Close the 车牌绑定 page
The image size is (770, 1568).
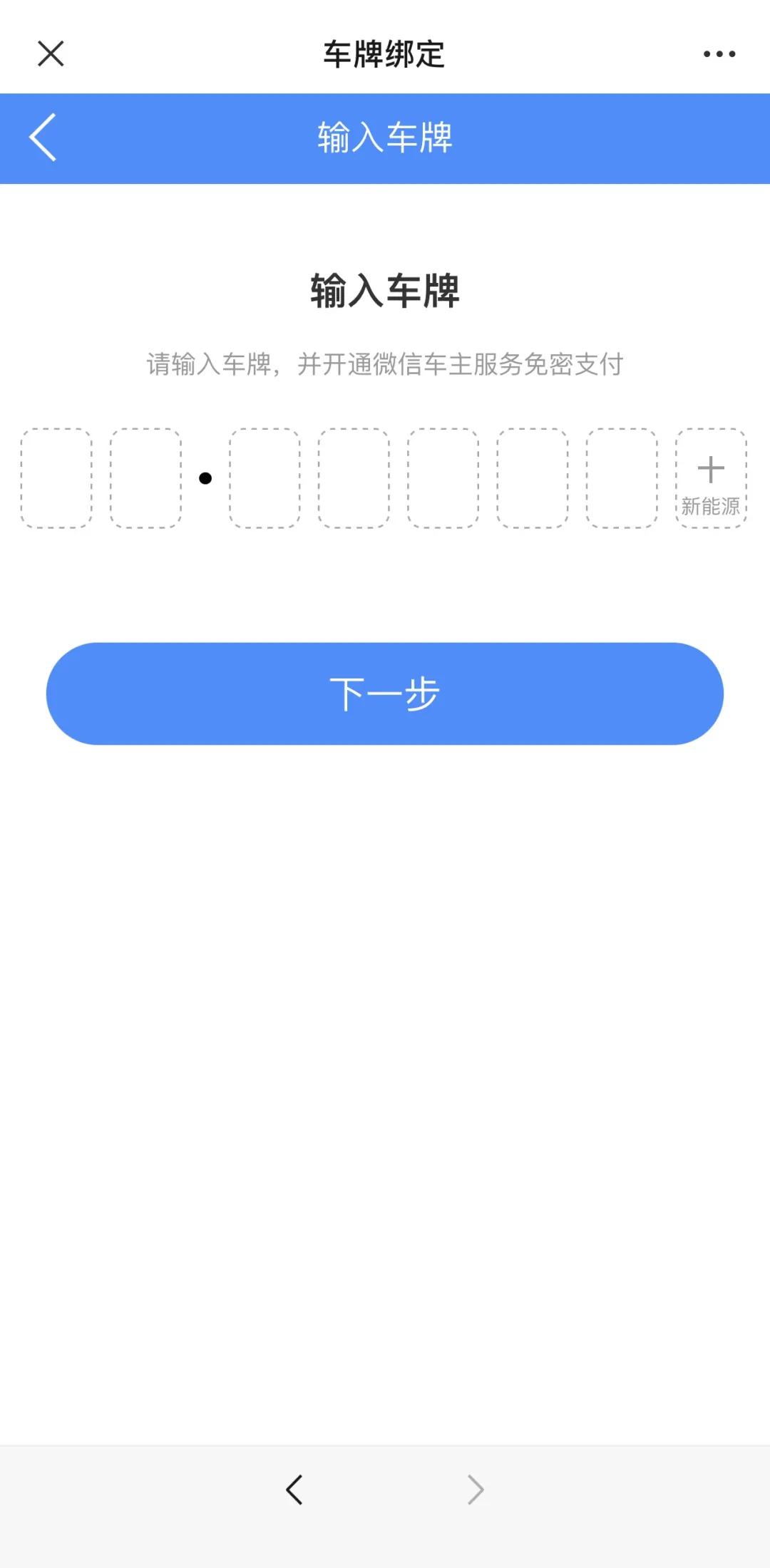pyautogui.click(x=51, y=53)
